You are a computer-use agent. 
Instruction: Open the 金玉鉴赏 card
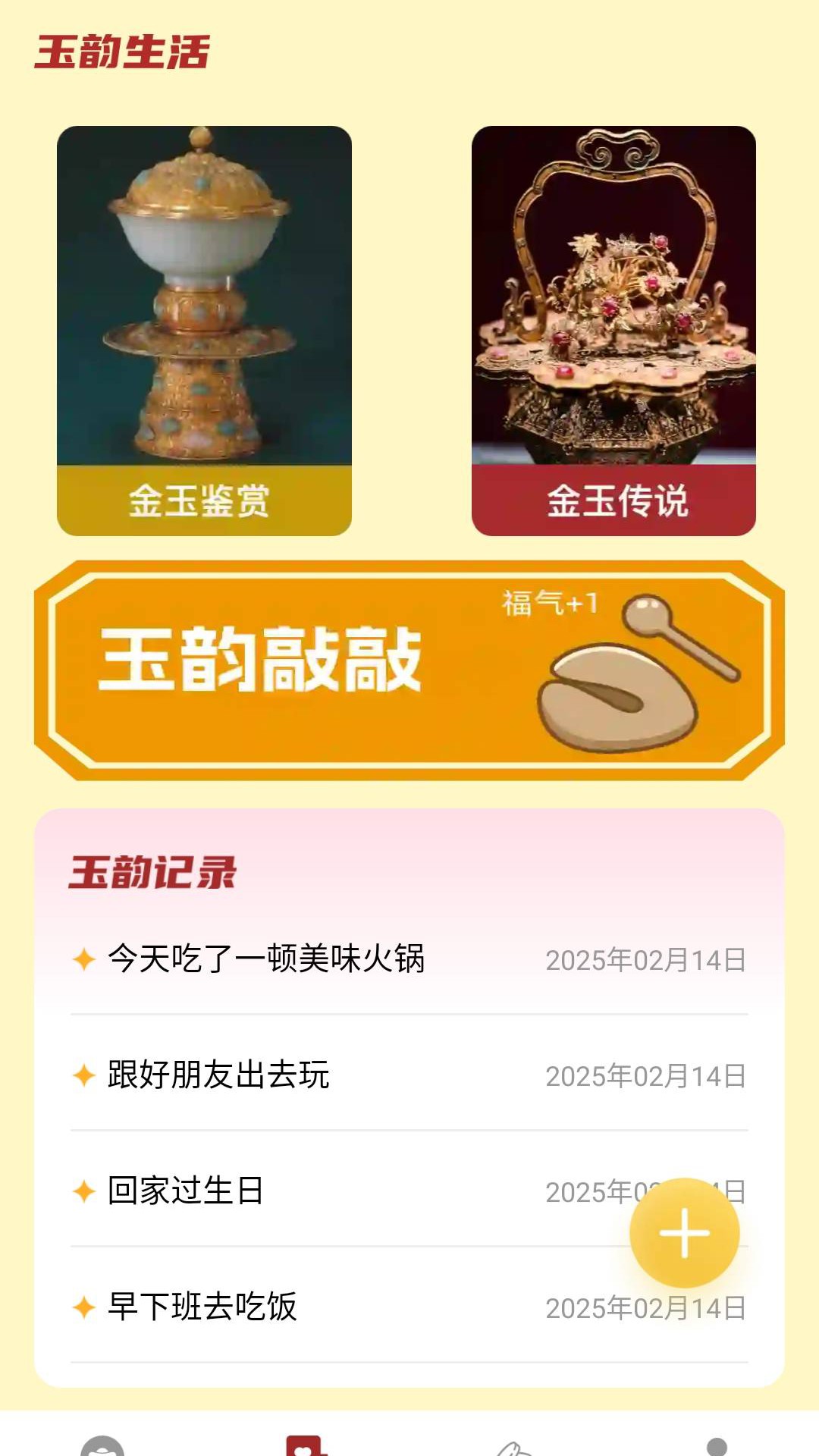tap(206, 326)
